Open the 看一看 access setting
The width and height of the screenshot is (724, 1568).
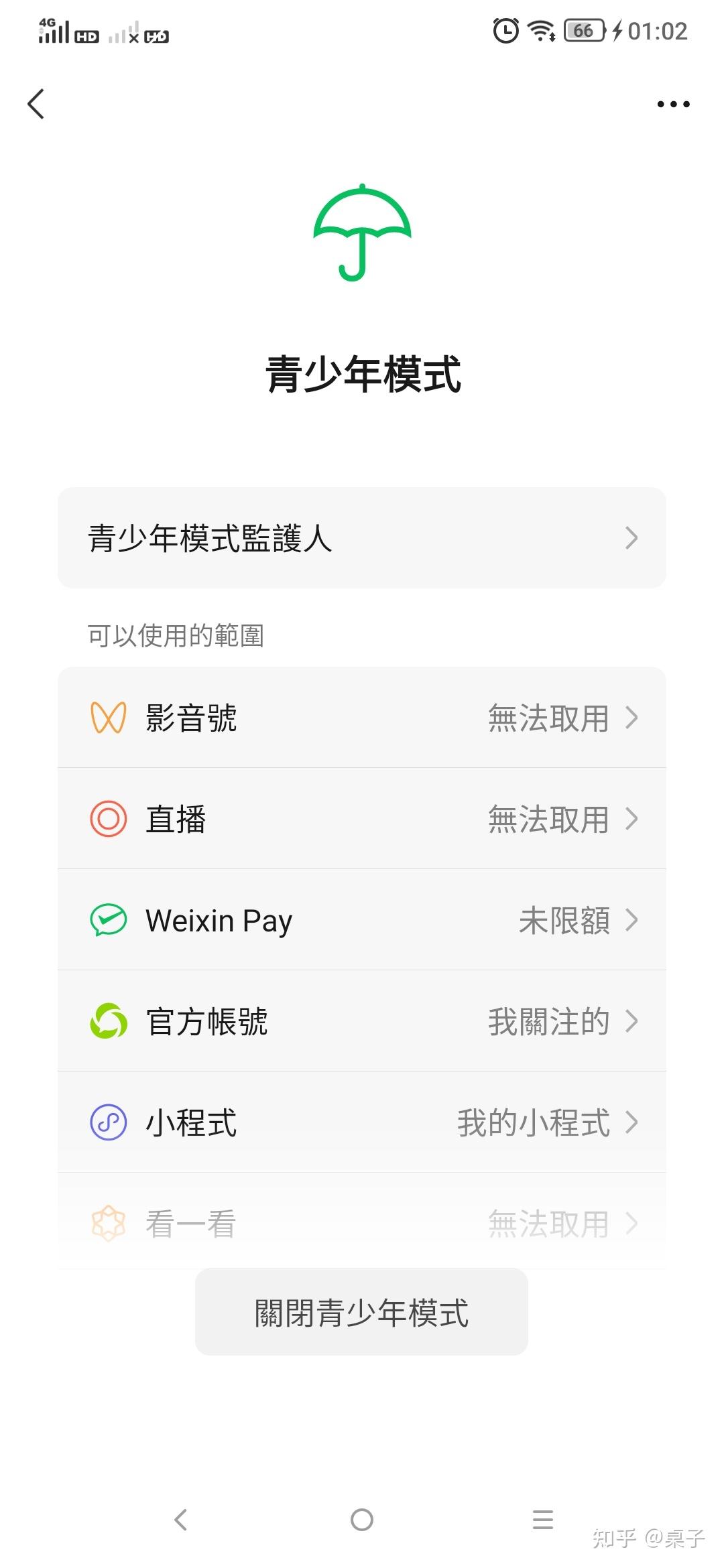point(362,1224)
